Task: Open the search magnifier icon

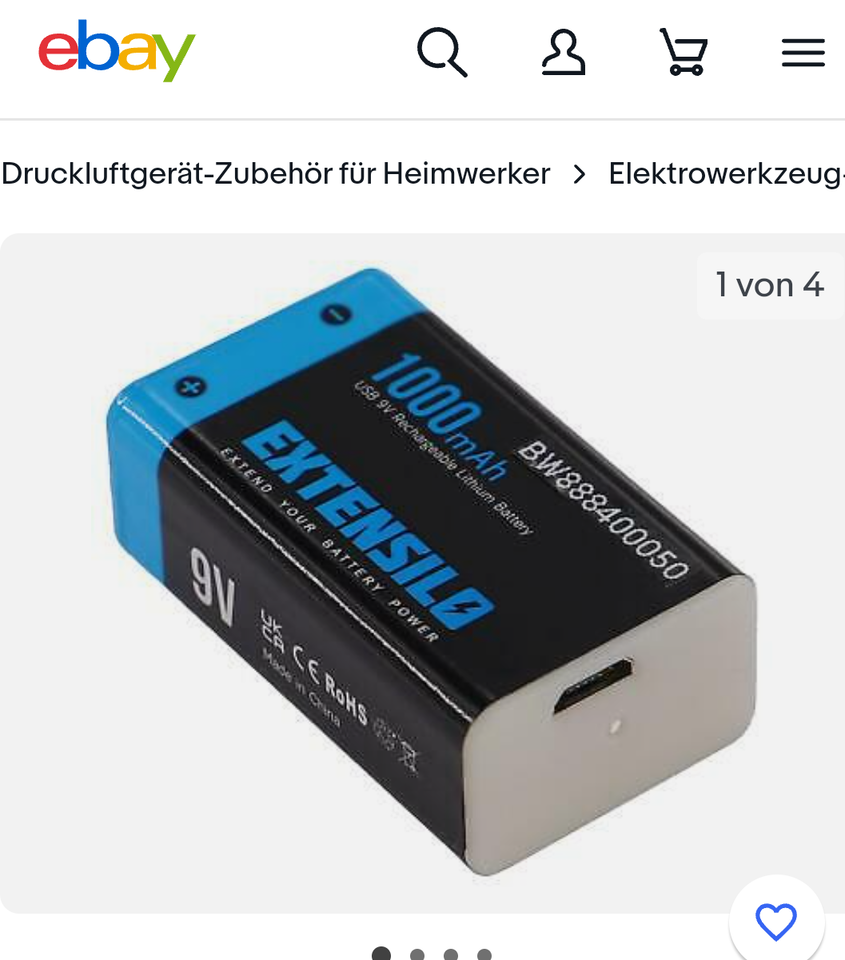Action: pos(442,52)
